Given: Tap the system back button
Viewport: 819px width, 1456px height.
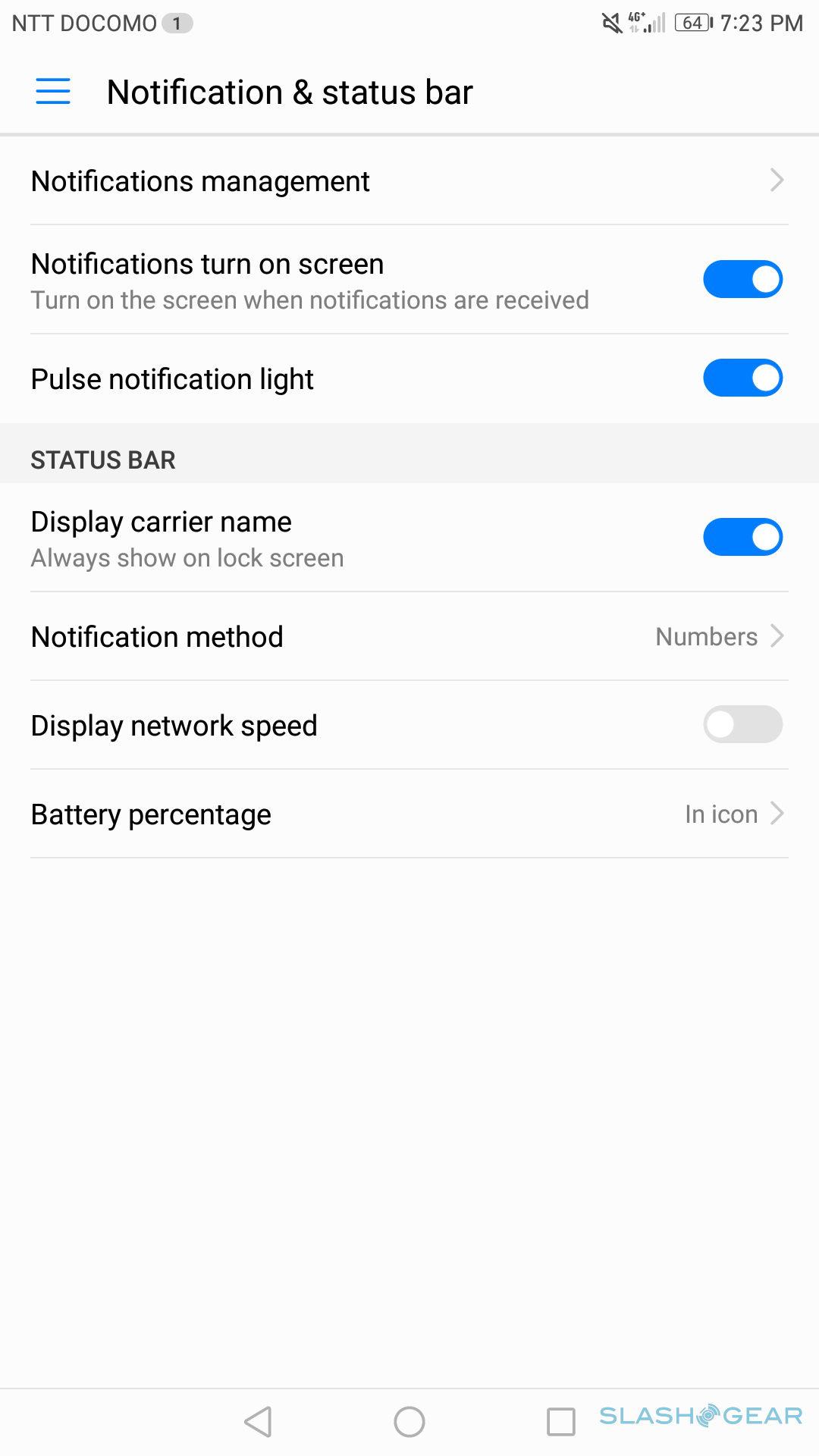Looking at the screenshot, I should [x=259, y=1422].
